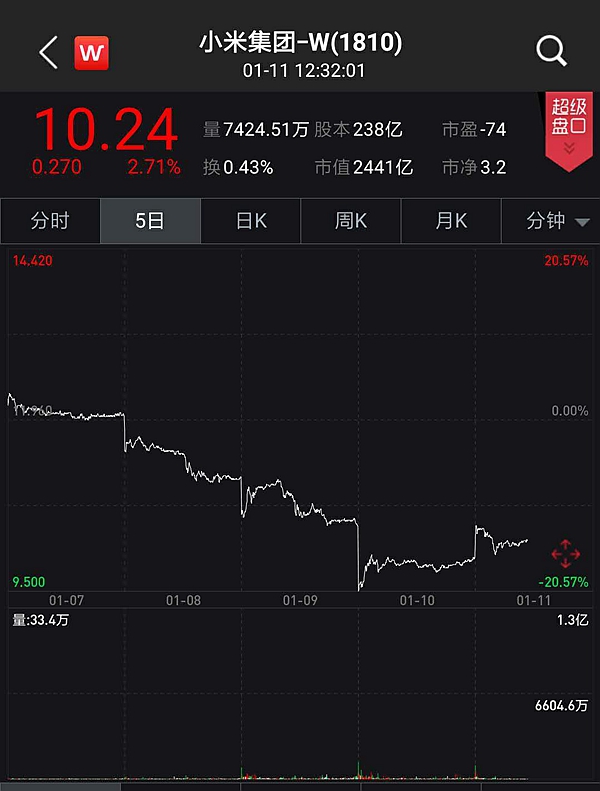View the 月K chart
The image size is (600, 791).
[x=451, y=221]
